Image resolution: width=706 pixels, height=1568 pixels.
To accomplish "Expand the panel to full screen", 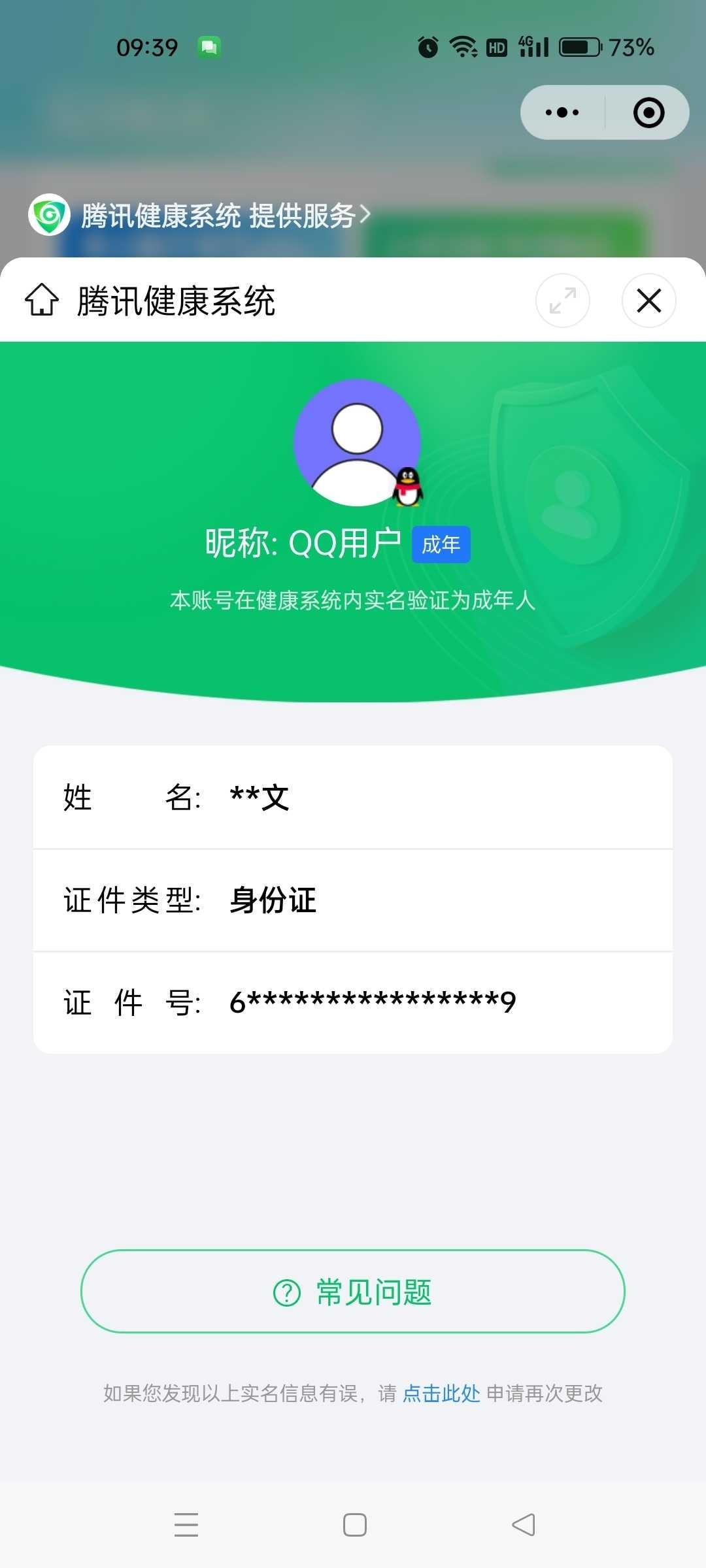I will pyautogui.click(x=562, y=301).
